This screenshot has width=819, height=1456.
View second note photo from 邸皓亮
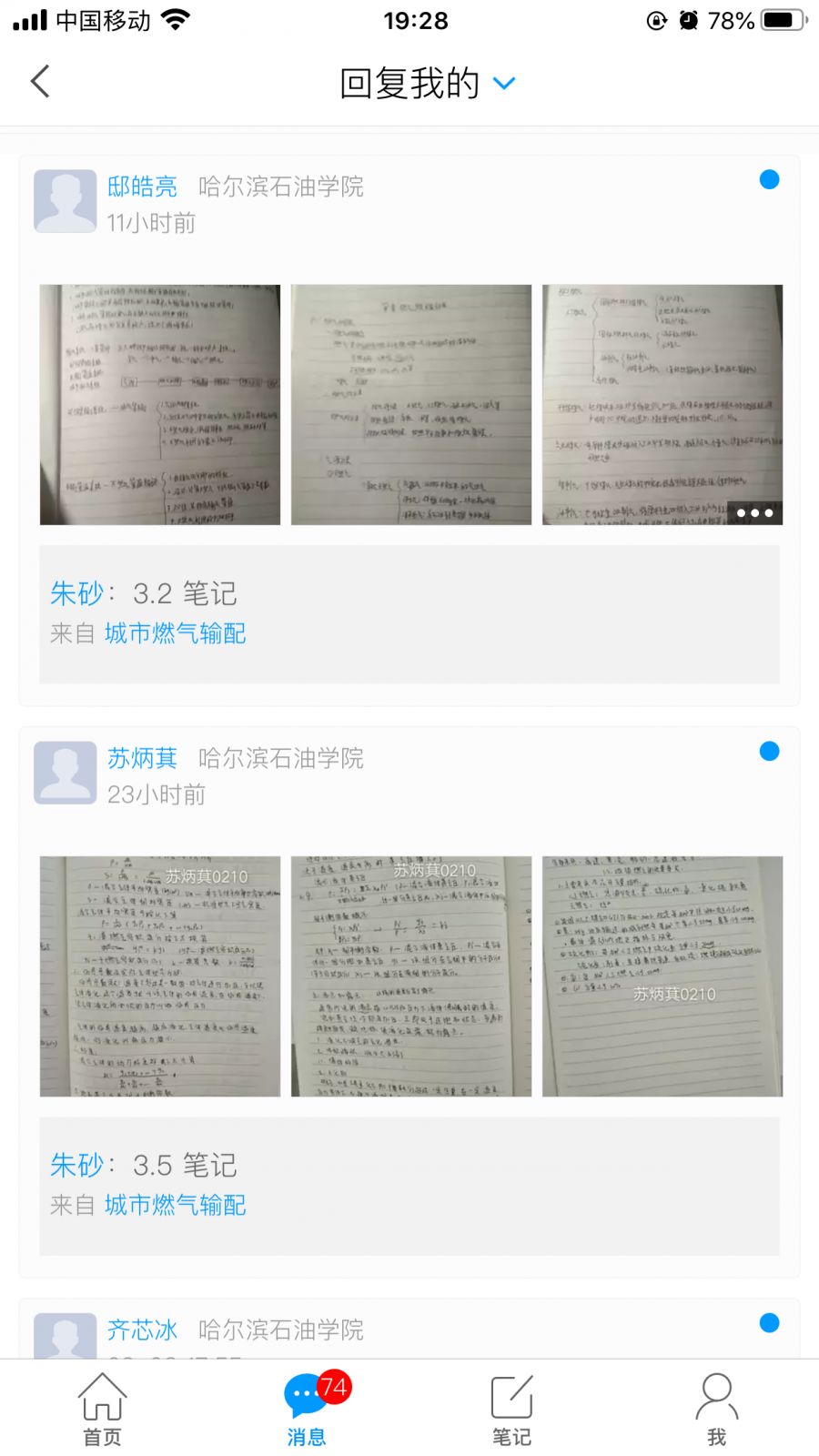pyautogui.click(x=411, y=405)
